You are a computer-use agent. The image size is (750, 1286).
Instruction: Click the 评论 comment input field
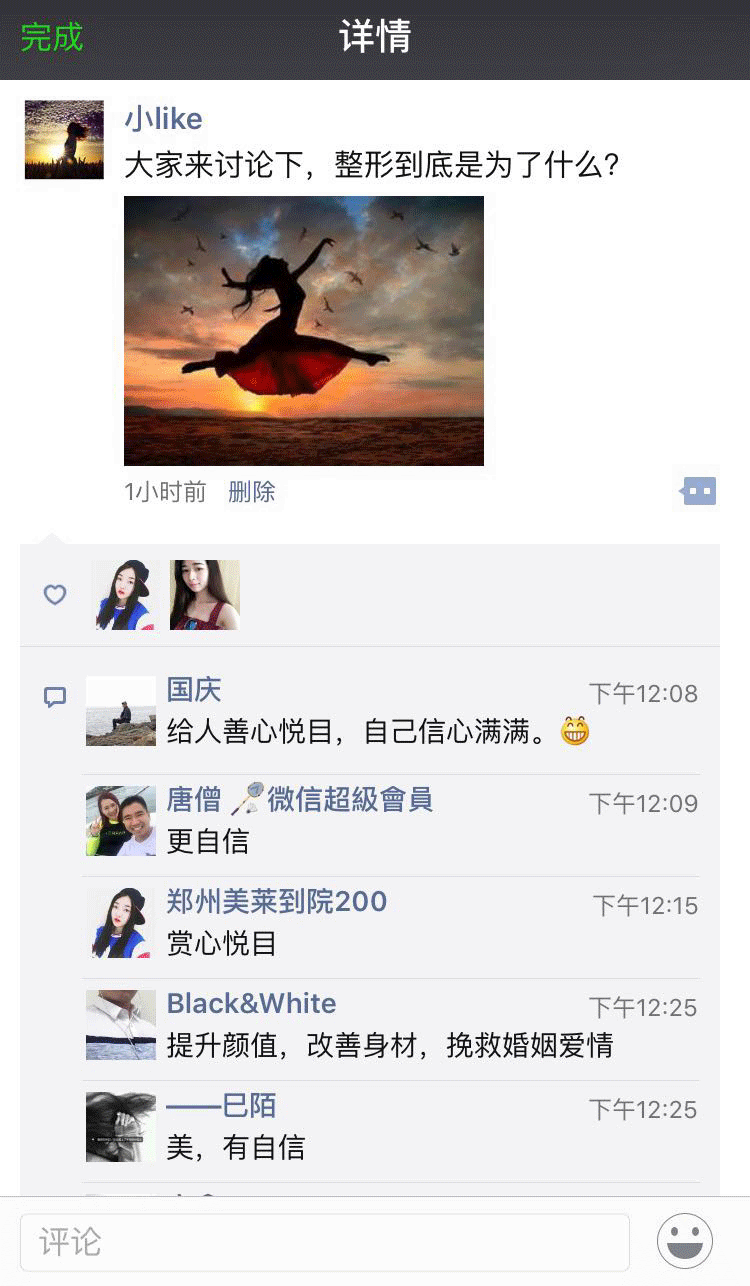[325, 1241]
